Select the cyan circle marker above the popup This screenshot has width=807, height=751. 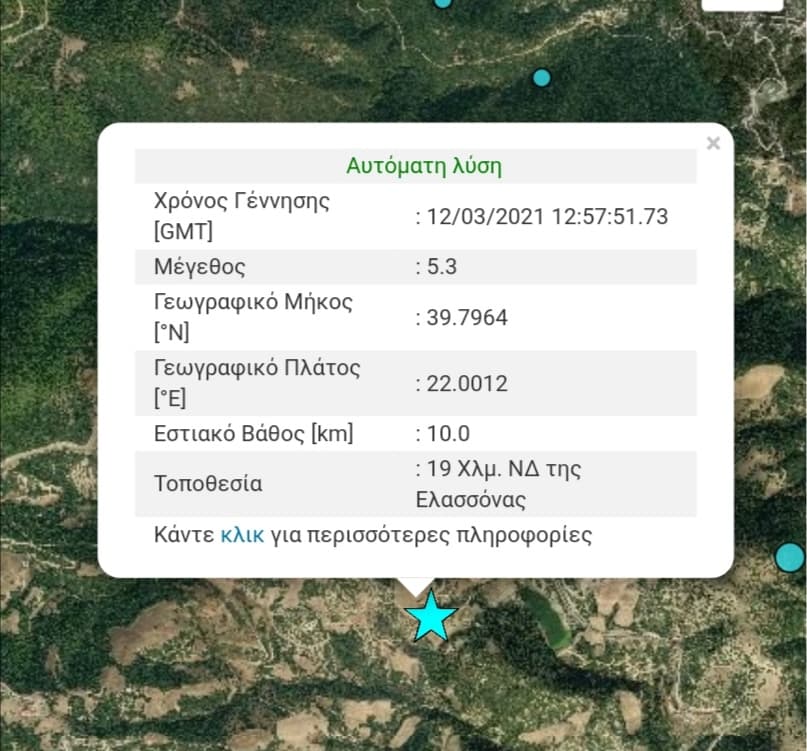(x=541, y=78)
